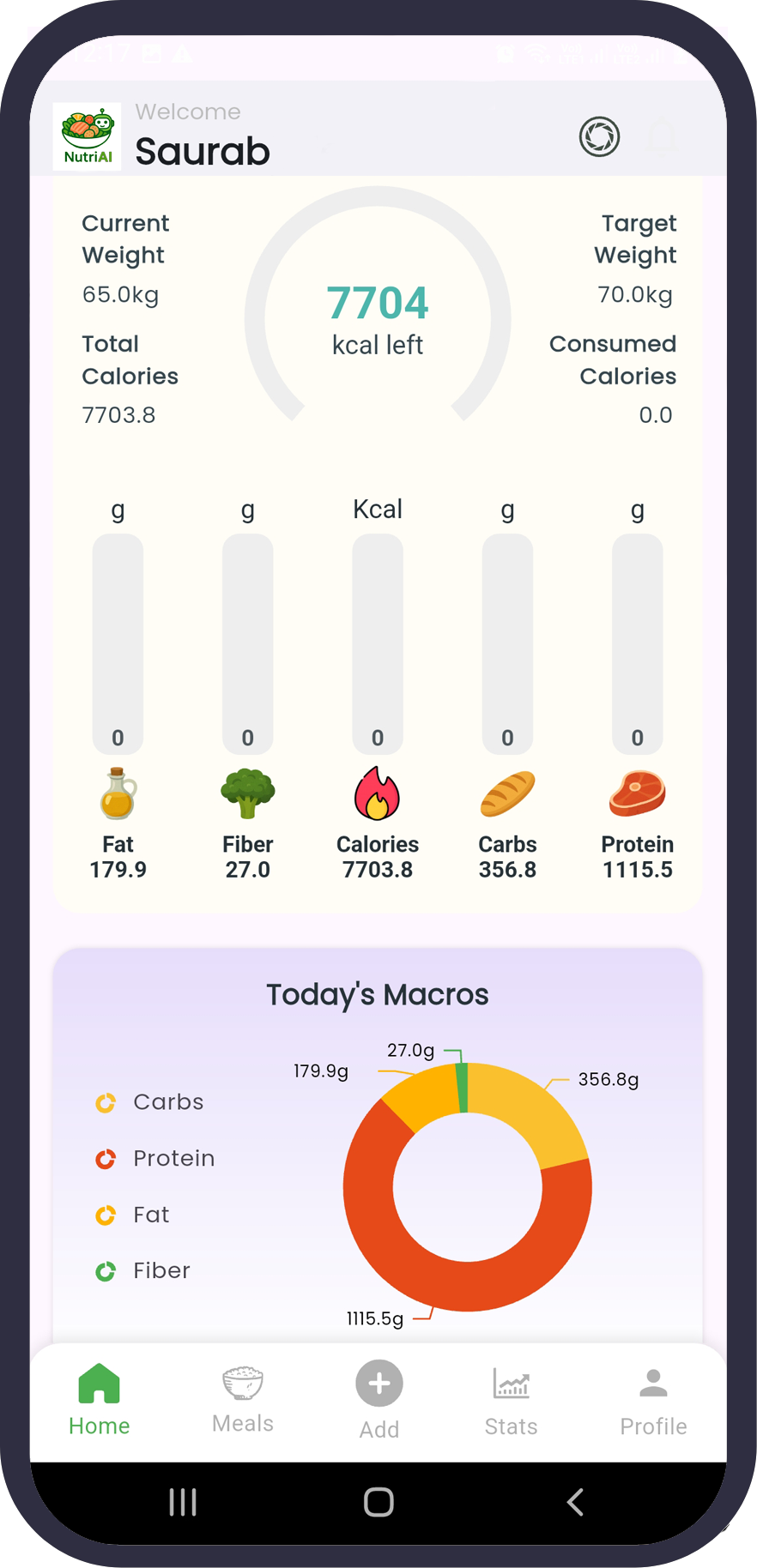Switch to the Stats tab

click(x=511, y=1400)
